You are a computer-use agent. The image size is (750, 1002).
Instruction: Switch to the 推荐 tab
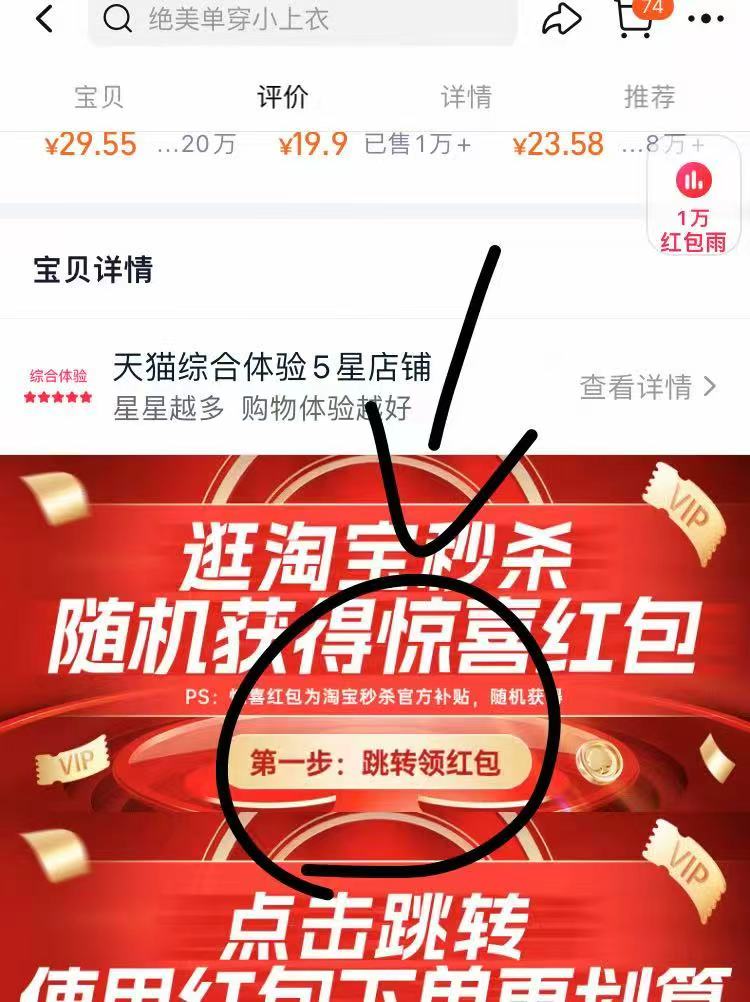pos(649,97)
